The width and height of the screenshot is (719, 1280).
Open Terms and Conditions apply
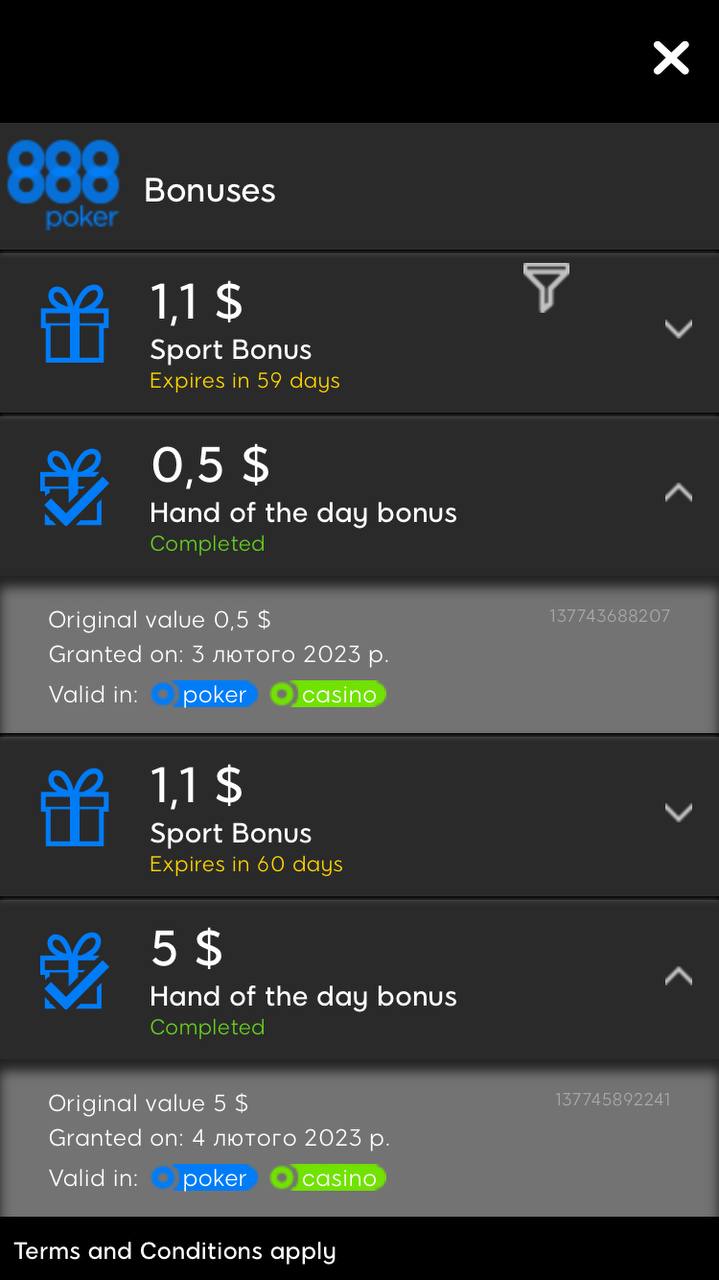[x=175, y=1251]
